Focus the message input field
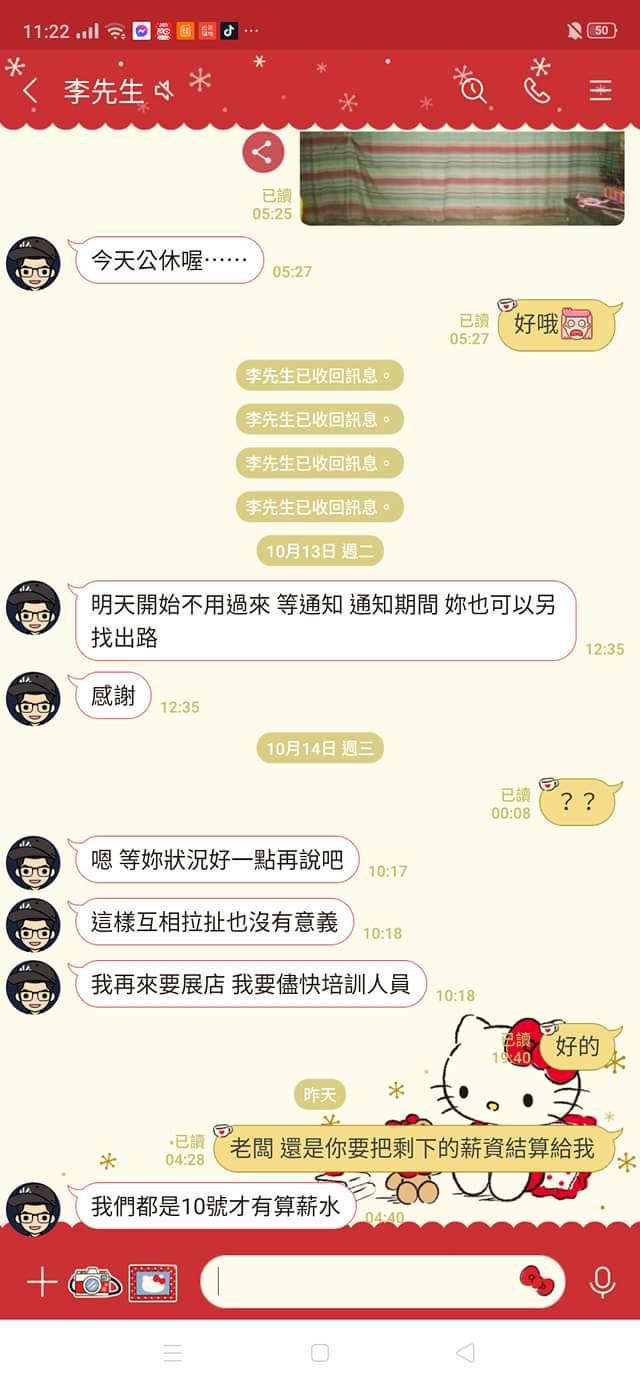 [x=360, y=1282]
